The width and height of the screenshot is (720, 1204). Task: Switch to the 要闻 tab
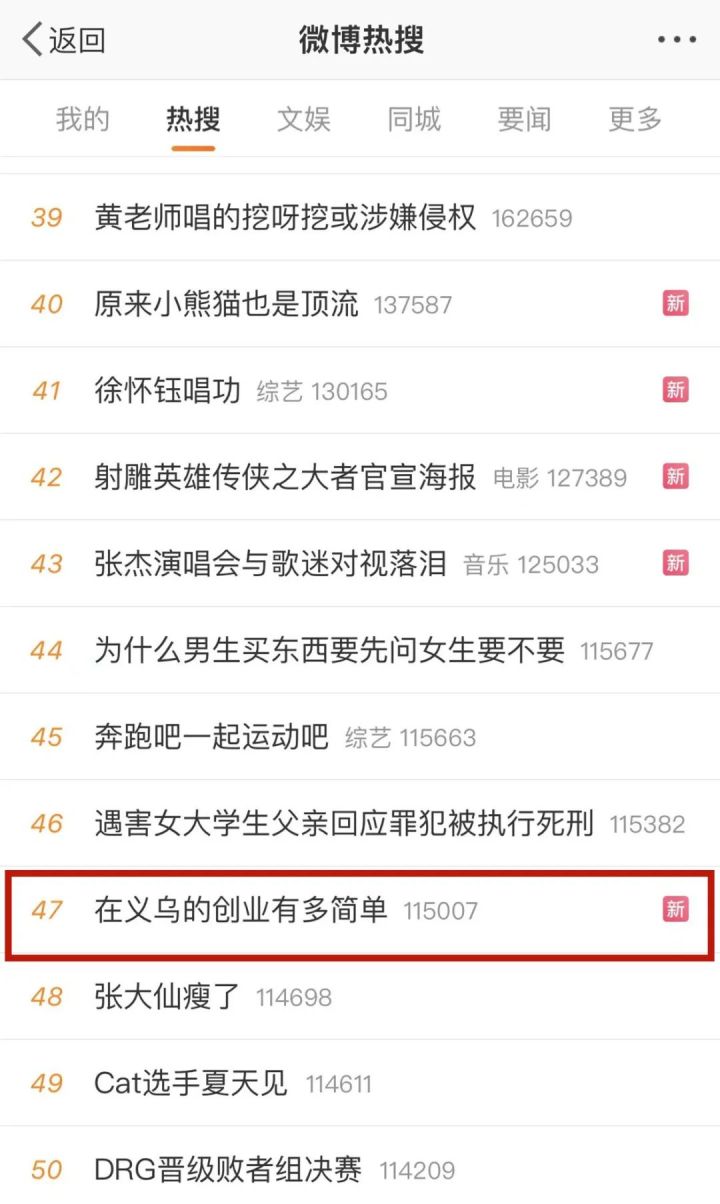coord(524,120)
